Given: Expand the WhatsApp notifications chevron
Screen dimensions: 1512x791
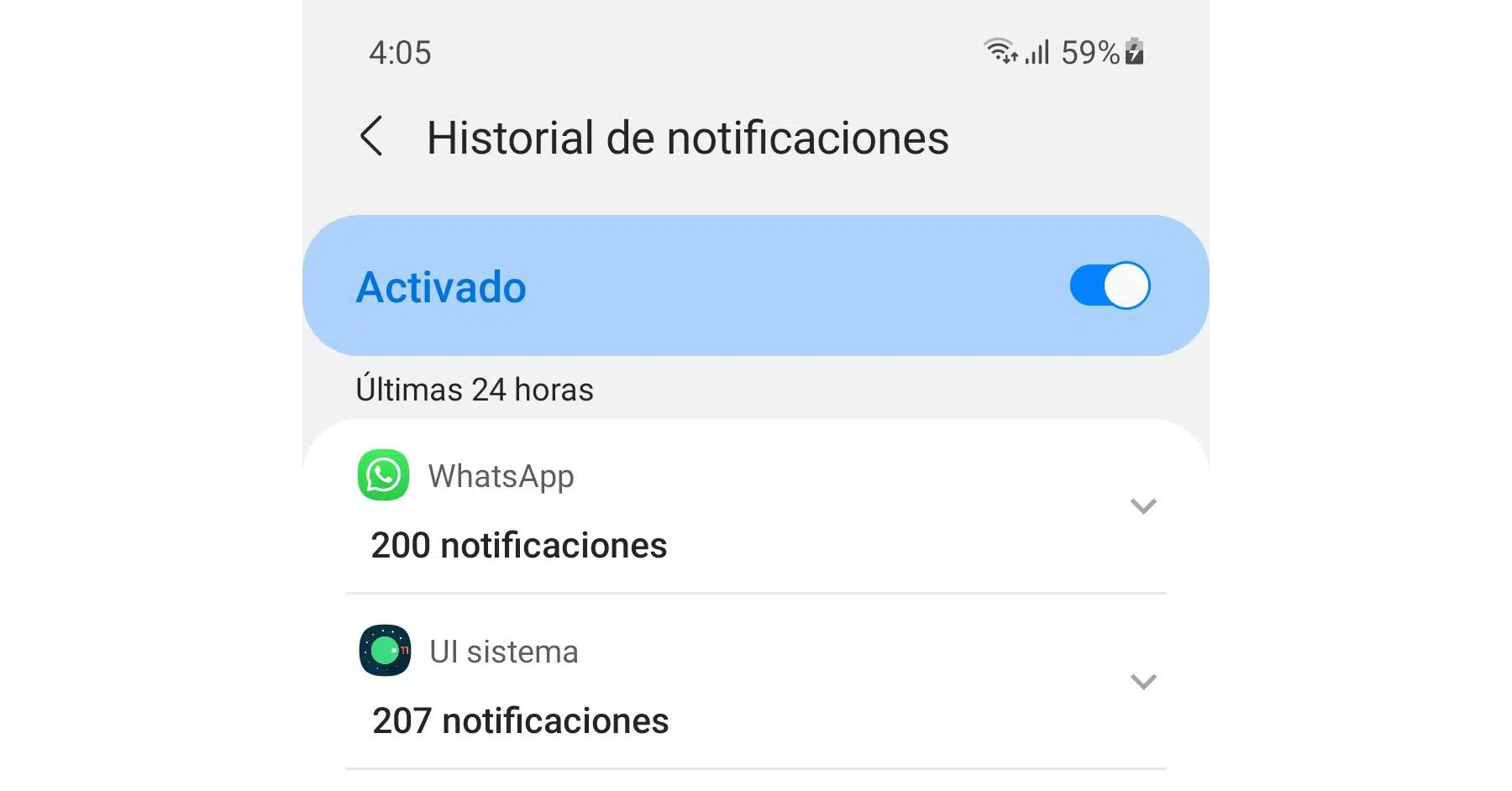Looking at the screenshot, I should (x=1143, y=506).
